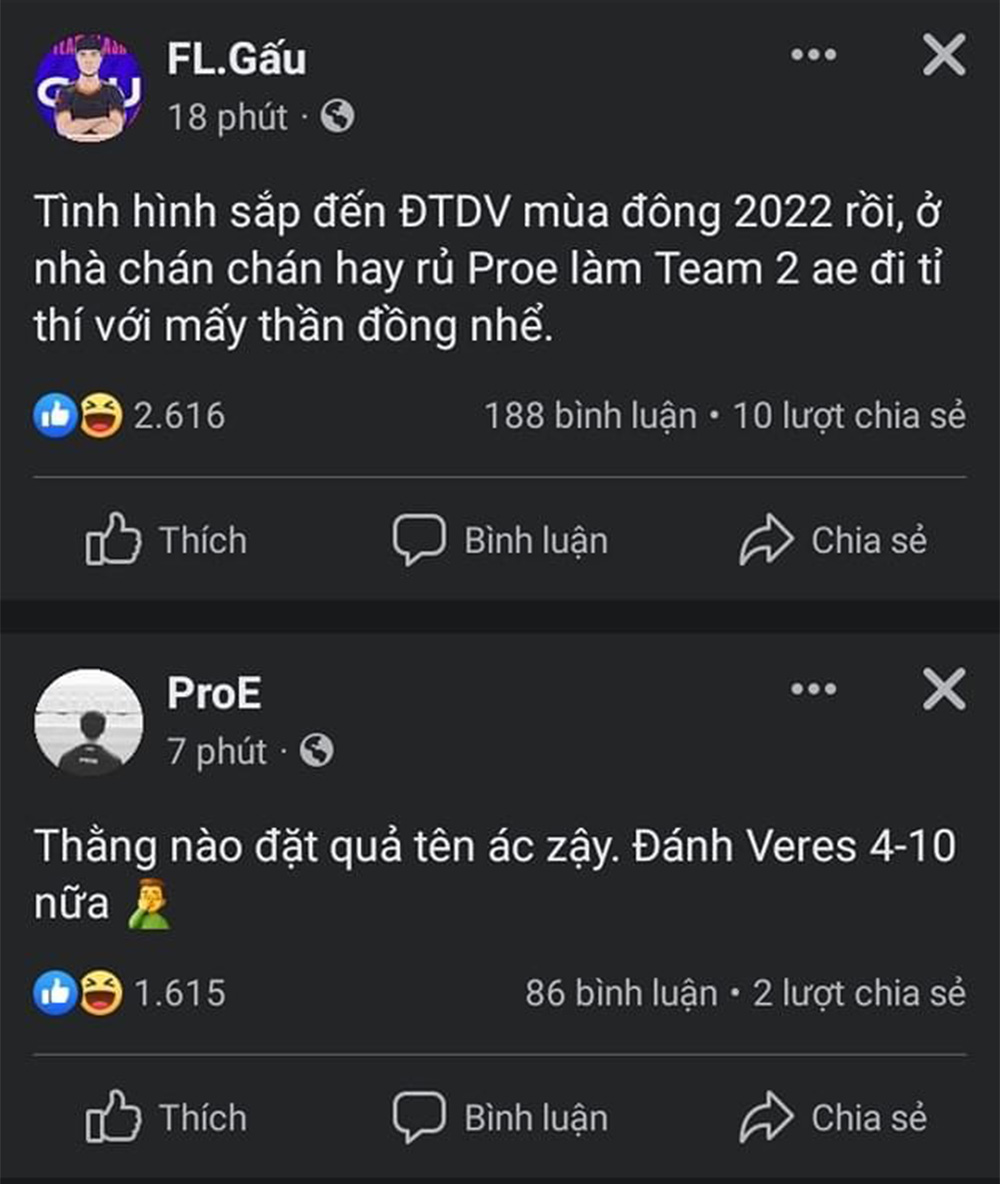
Task: Like FL.Gấu's post with Thích
Action: [167, 541]
